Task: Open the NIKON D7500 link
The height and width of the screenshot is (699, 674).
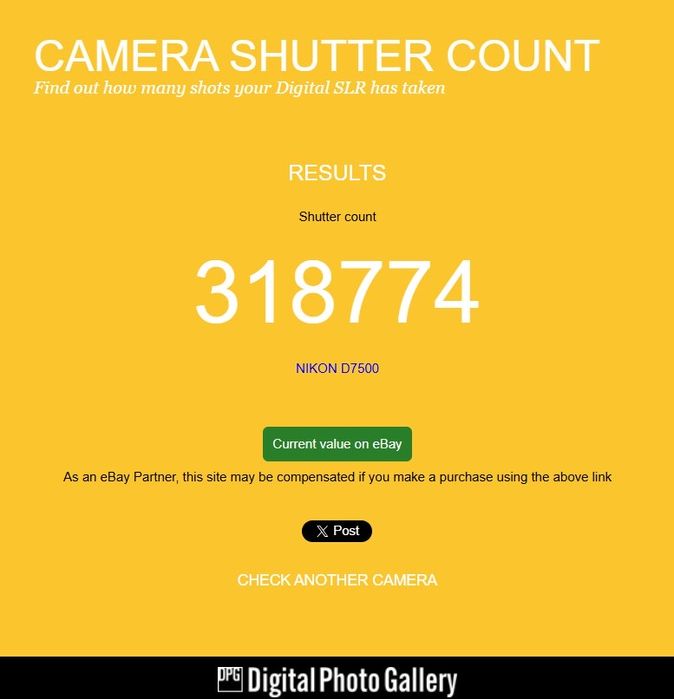Action: (x=337, y=368)
